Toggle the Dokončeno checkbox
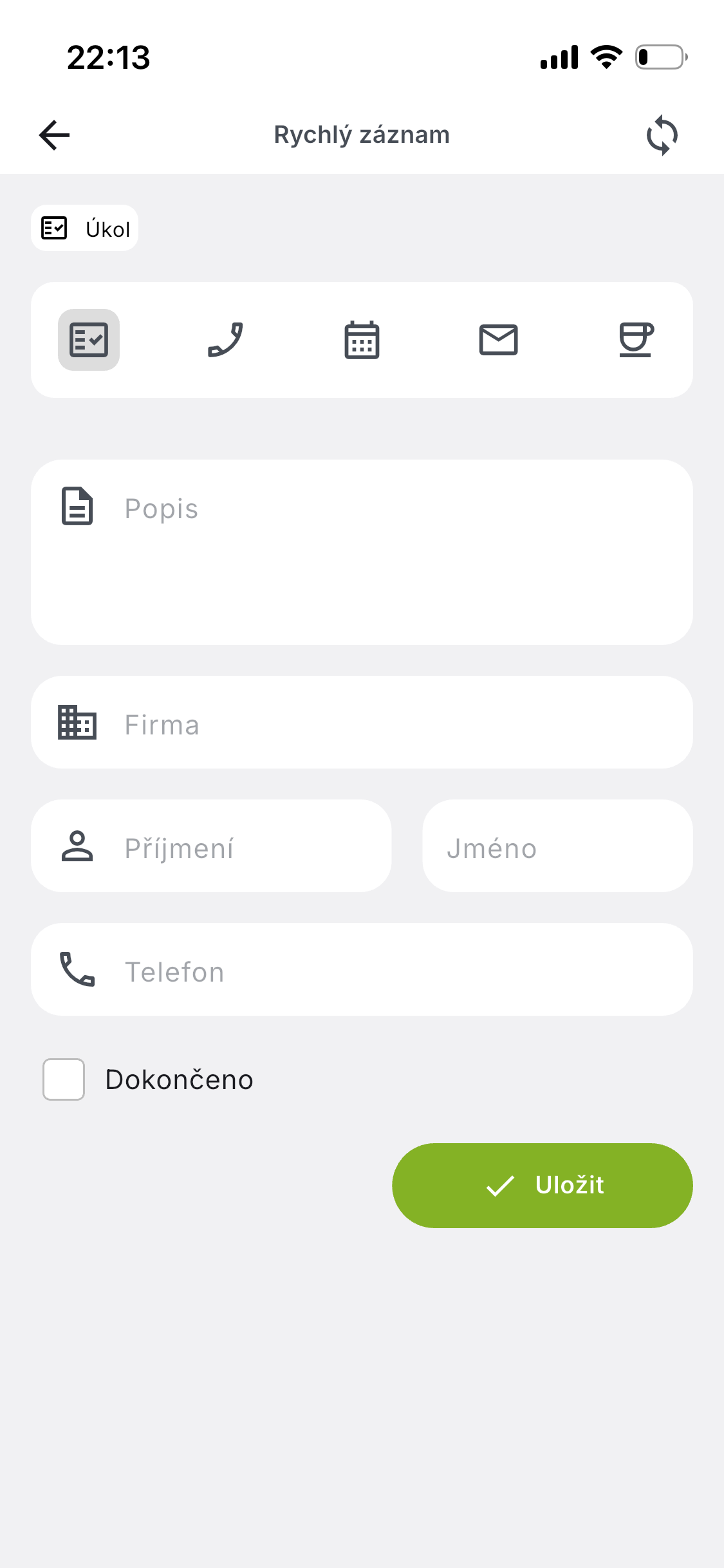Screen dimensions: 724x1568 click(x=63, y=1079)
